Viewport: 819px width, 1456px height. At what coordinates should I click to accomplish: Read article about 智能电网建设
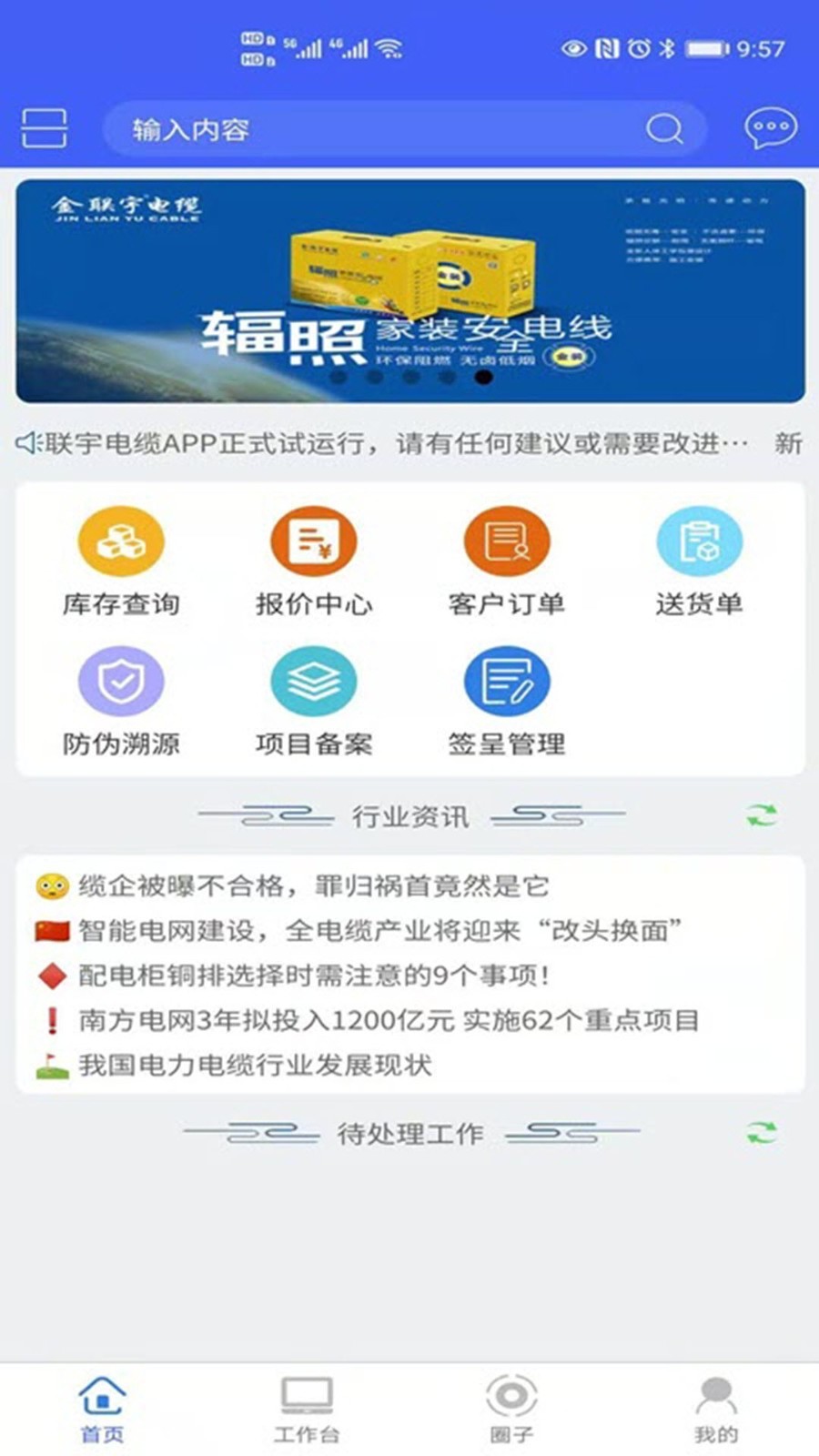(379, 930)
